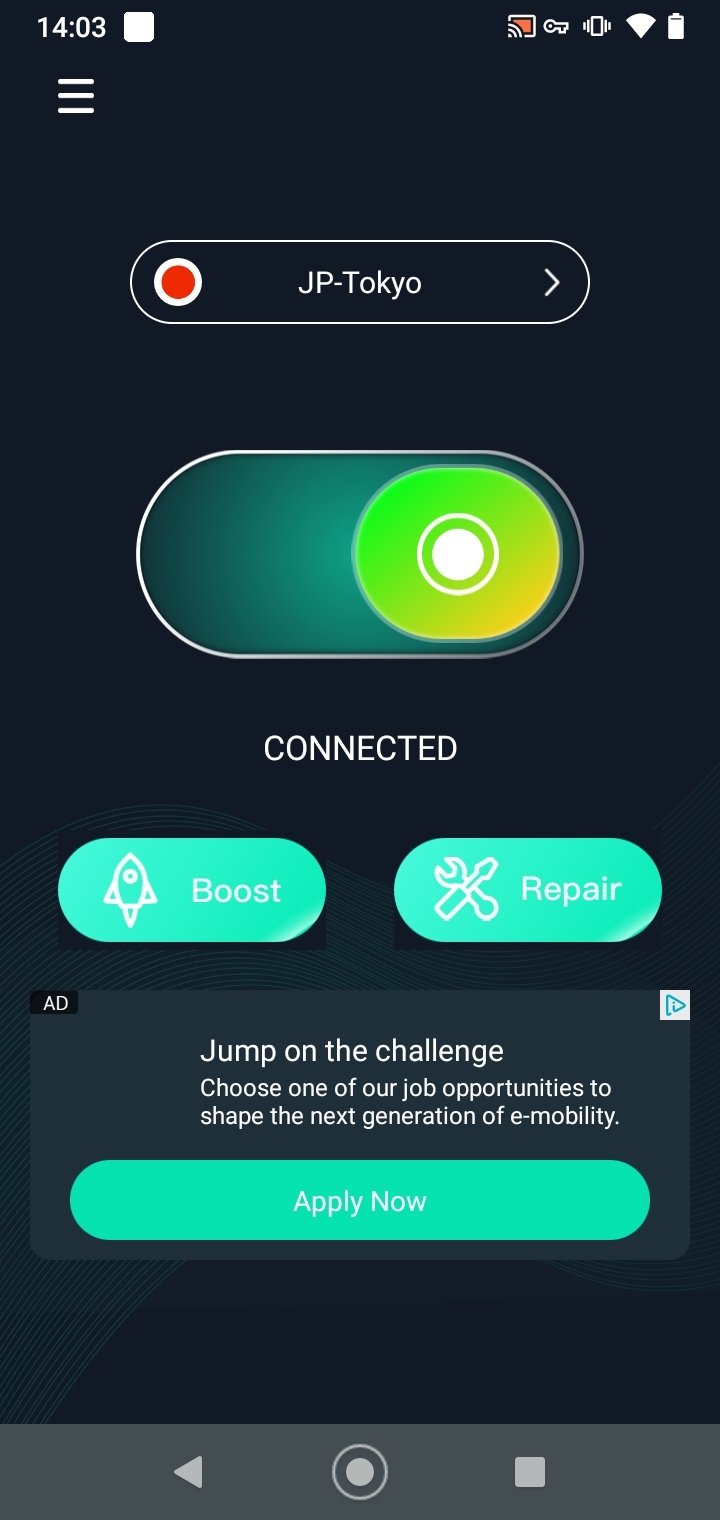This screenshot has height=1520, width=720.
Task: Tap the Boost button
Action: tap(192, 890)
